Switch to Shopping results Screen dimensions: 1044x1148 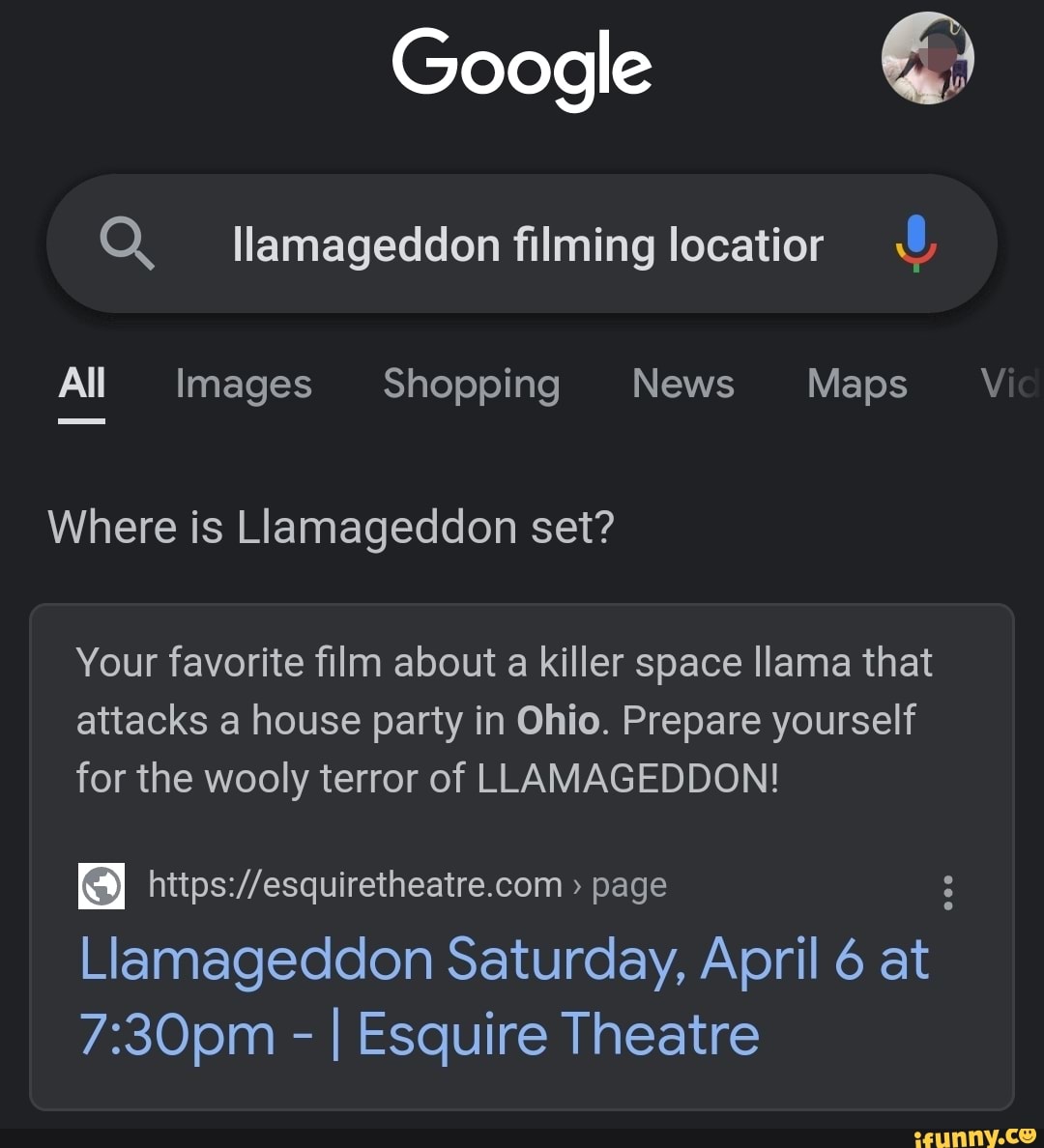(472, 385)
